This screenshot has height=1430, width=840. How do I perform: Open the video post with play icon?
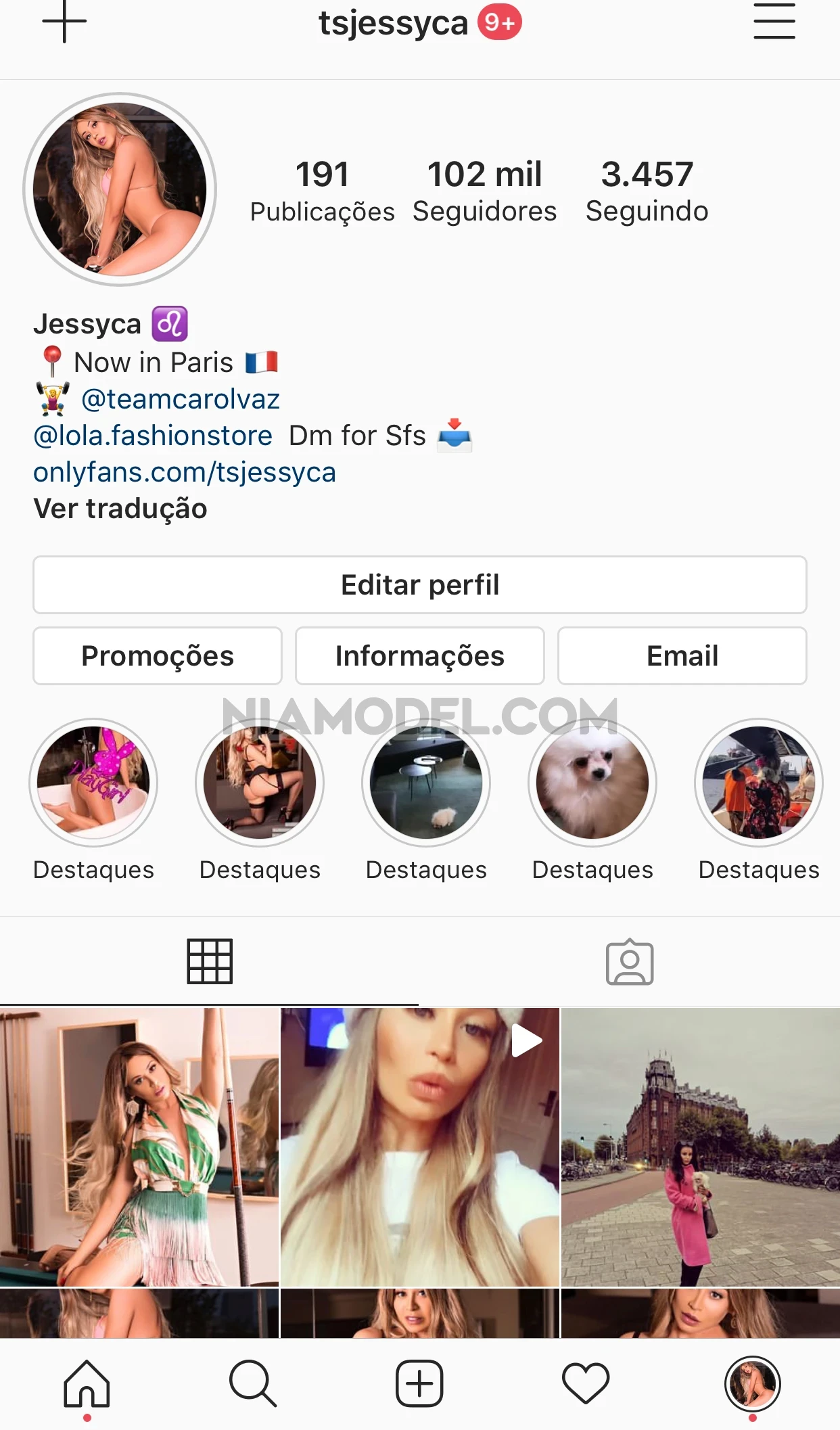point(420,1147)
